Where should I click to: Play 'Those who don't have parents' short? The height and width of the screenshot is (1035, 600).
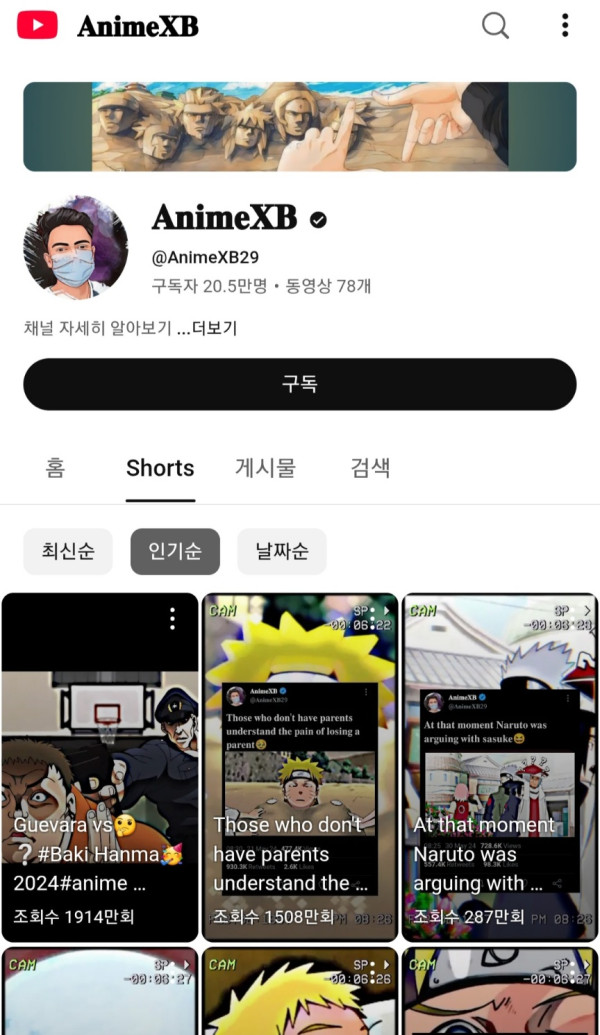click(x=300, y=760)
